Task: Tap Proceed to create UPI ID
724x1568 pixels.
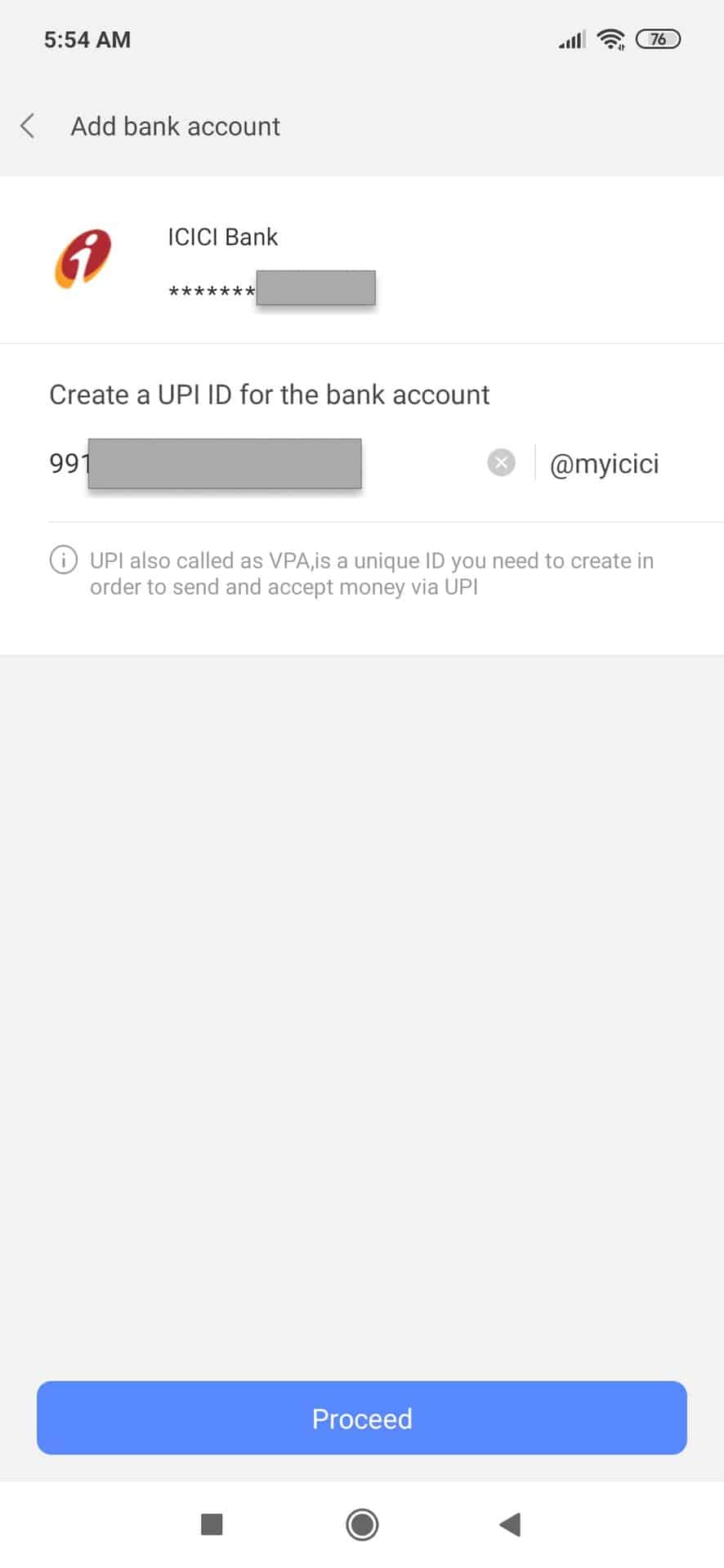Action: click(361, 1418)
